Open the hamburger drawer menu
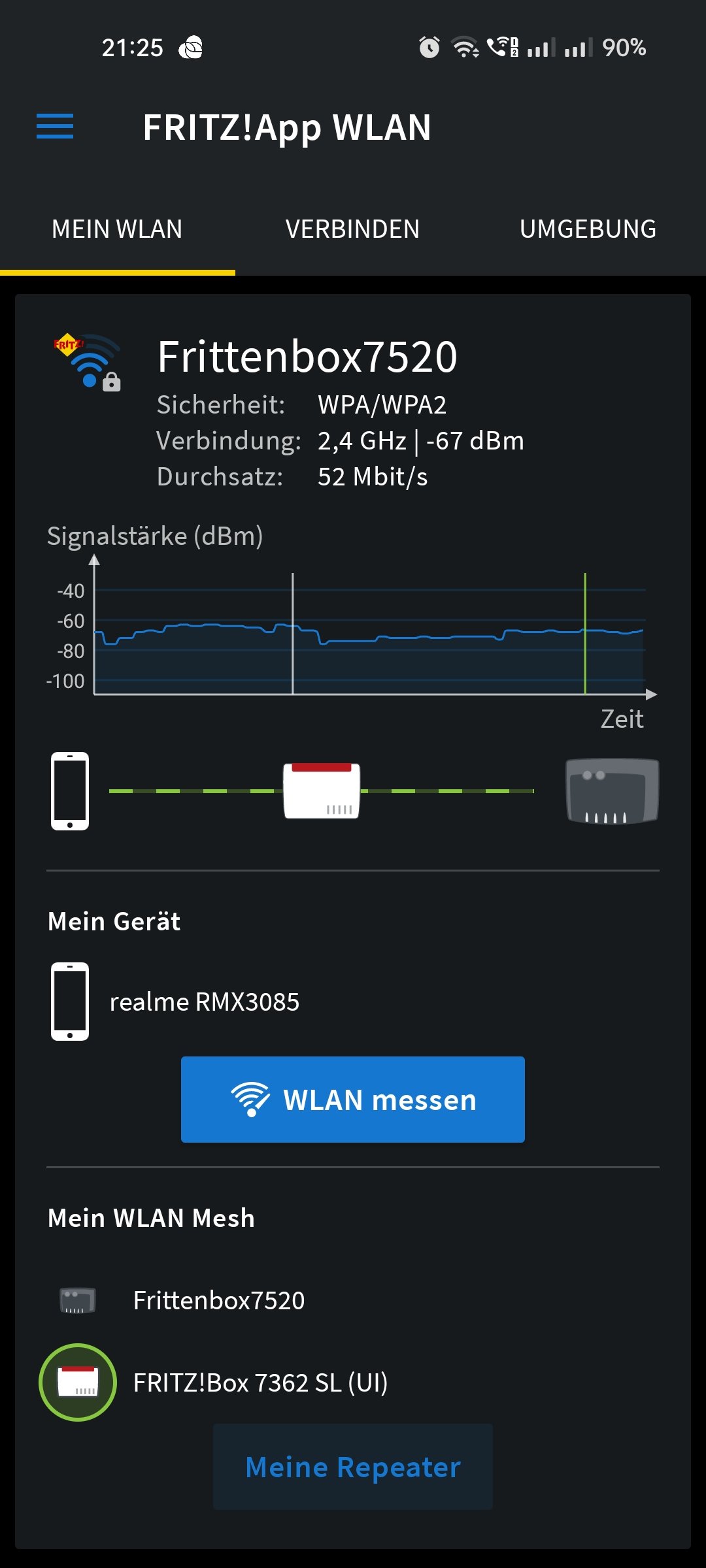The height and width of the screenshot is (1568, 706). (55, 126)
